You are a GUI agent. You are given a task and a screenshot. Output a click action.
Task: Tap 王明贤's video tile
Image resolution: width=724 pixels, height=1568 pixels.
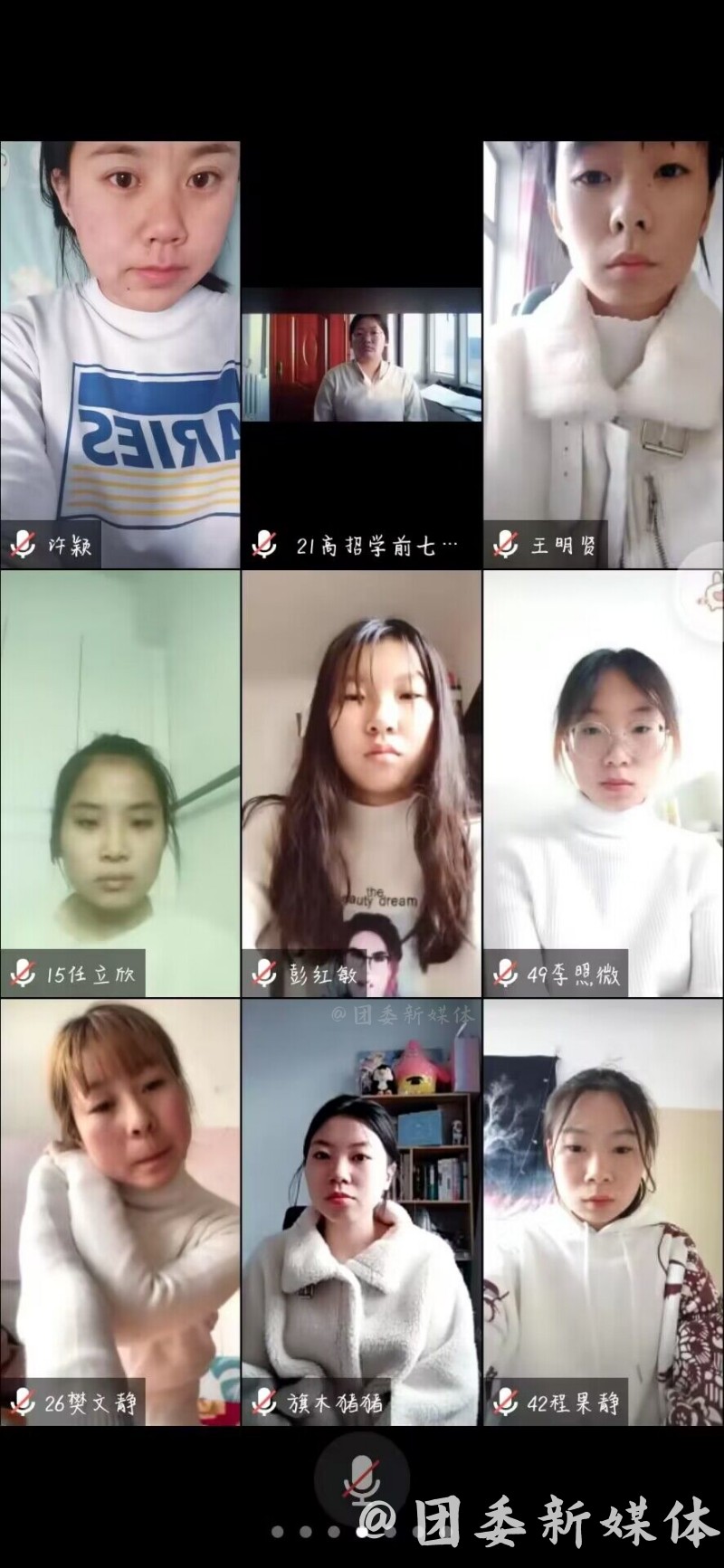coord(603,355)
